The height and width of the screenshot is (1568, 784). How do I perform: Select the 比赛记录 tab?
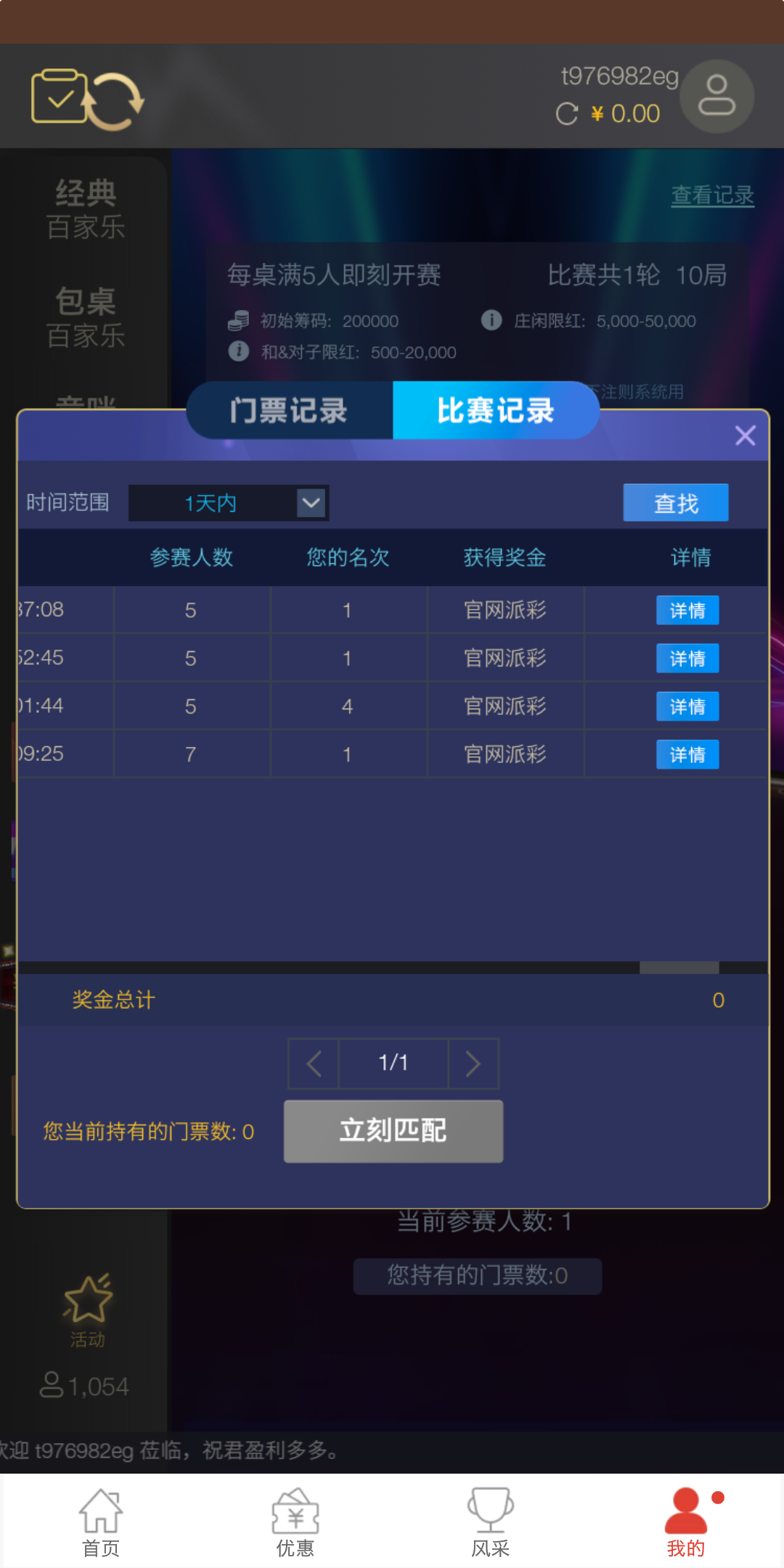[x=495, y=410]
